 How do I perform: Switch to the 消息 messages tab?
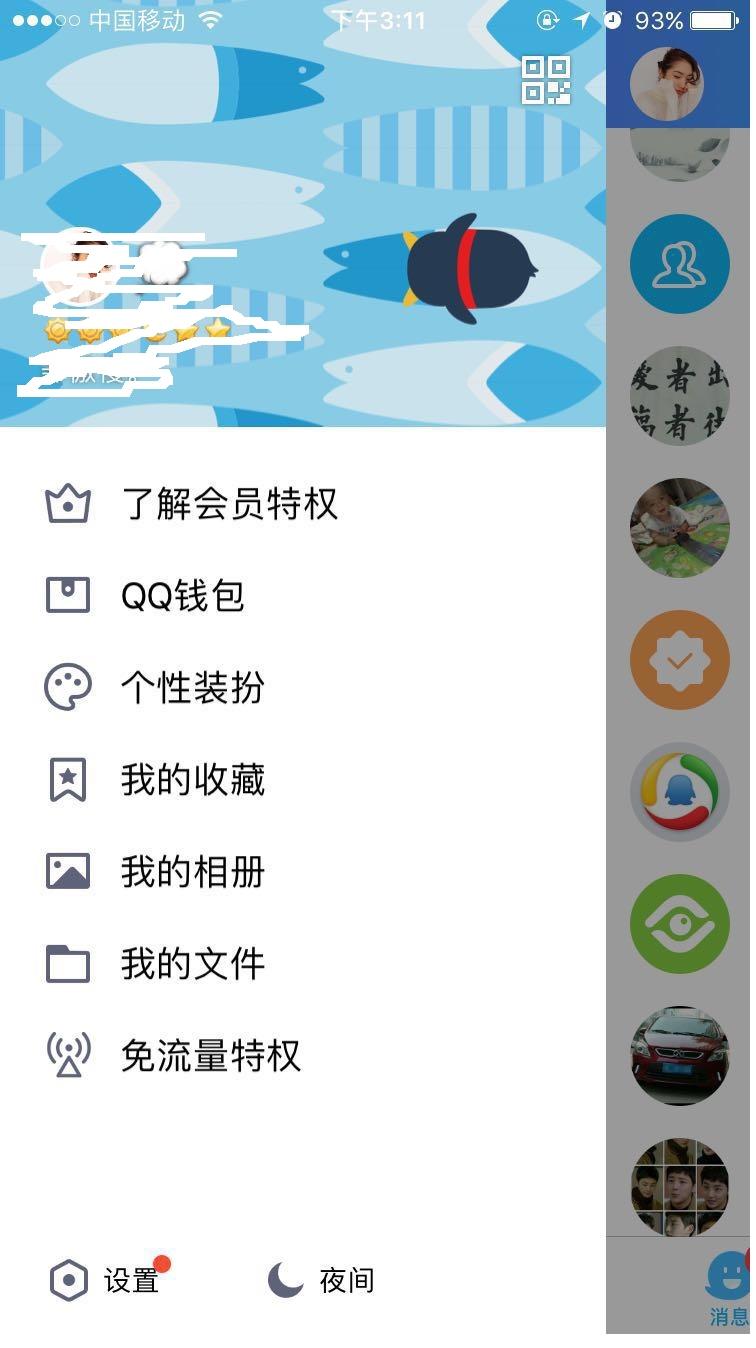728,1290
